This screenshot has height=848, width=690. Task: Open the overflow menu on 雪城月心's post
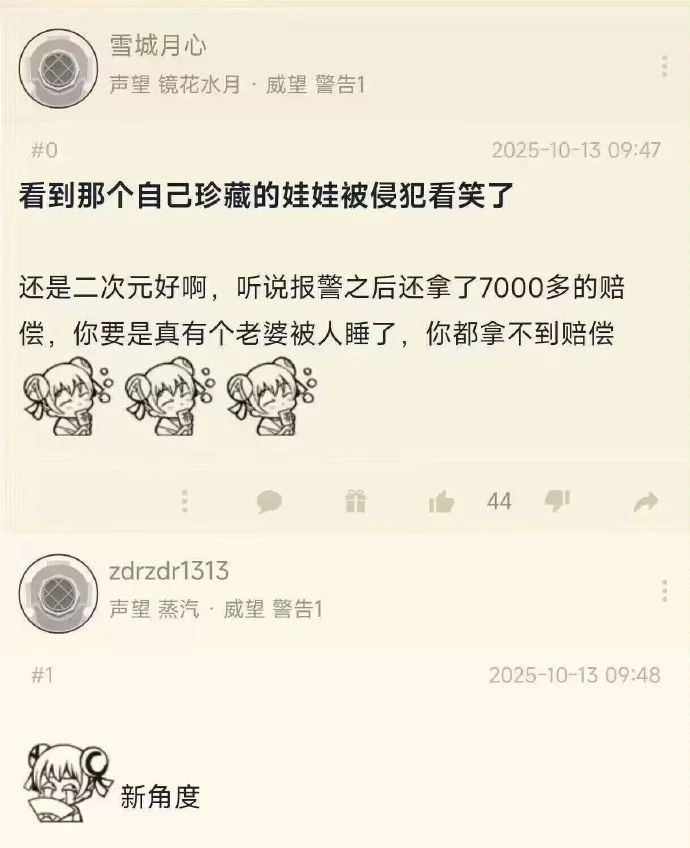[665, 66]
